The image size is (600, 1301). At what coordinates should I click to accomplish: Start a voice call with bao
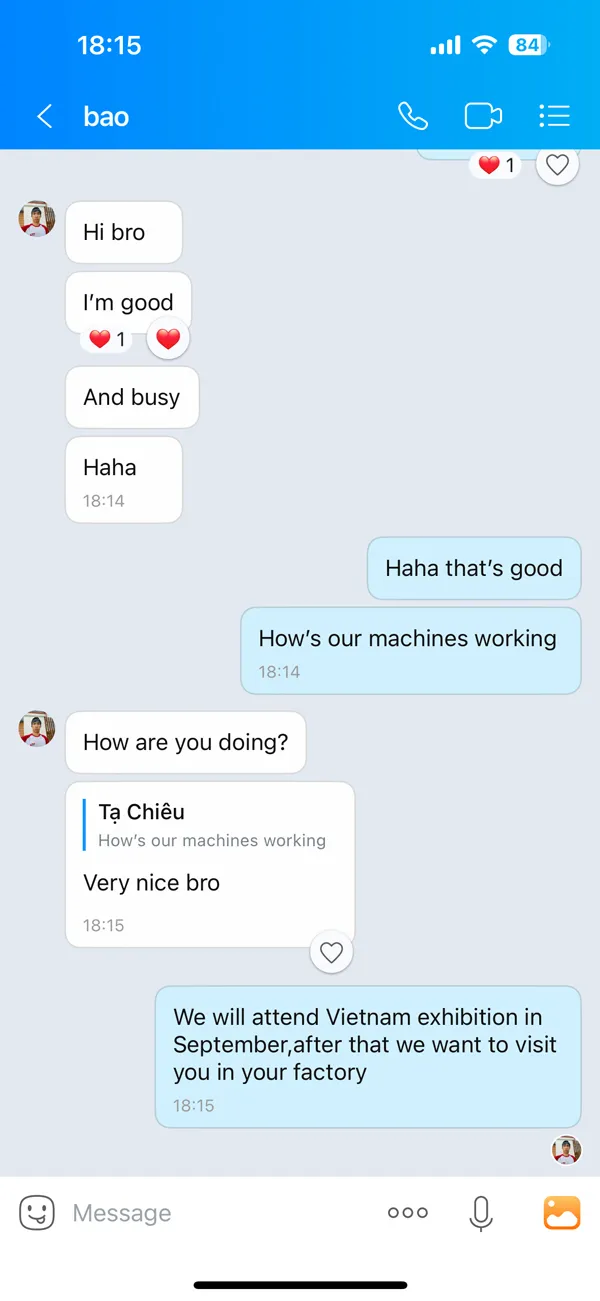click(412, 116)
